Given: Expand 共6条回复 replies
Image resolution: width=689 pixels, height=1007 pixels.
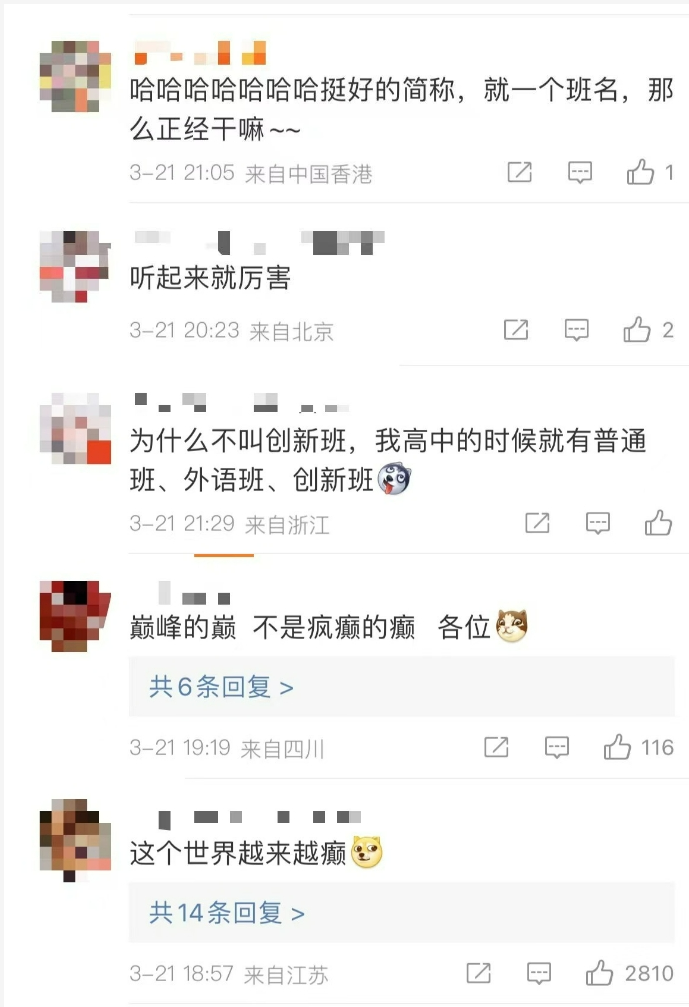Looking at the screenshot, I should click(x=221, y=687).
